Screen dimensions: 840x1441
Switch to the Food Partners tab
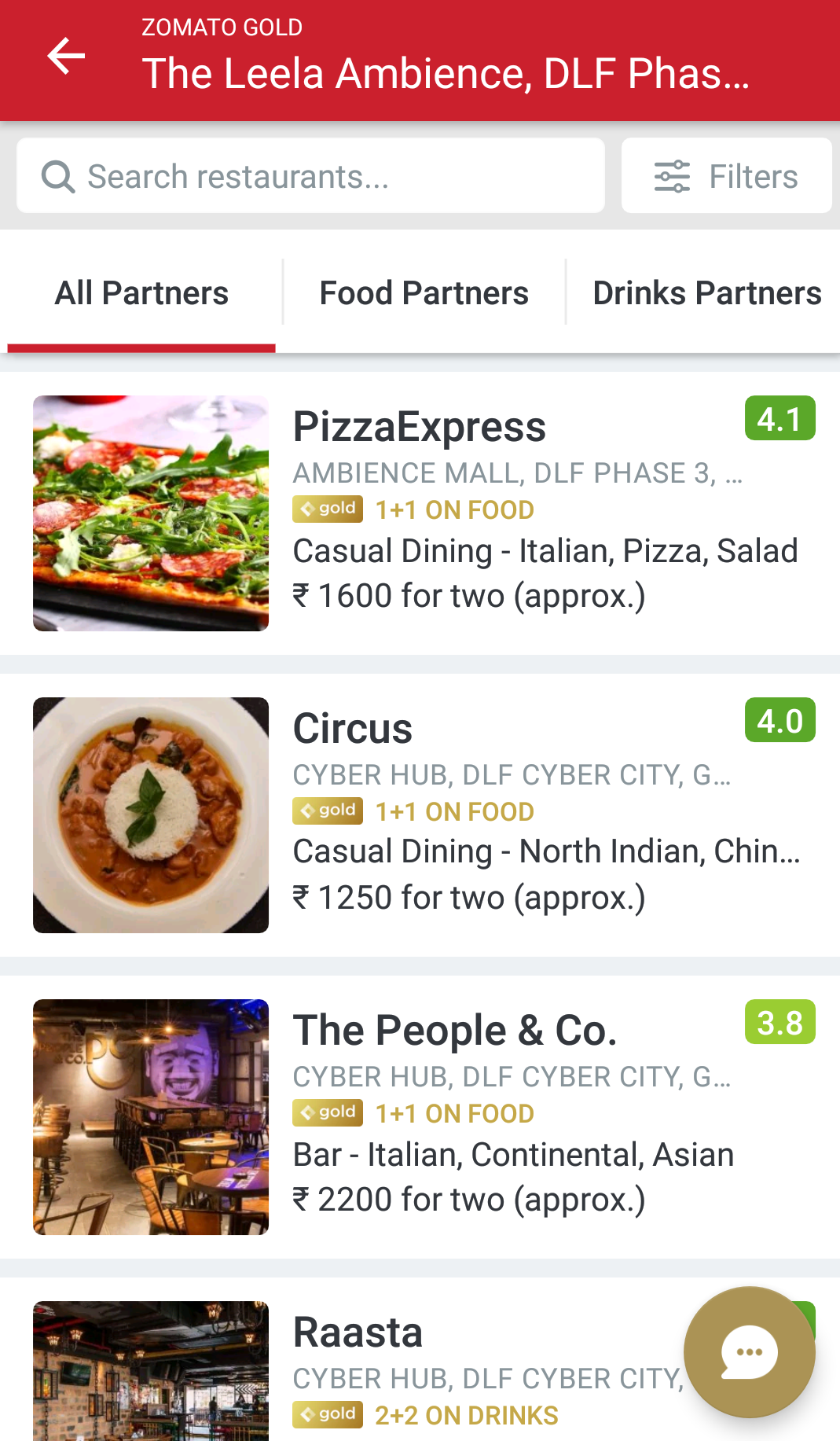(x=424, y=293)
